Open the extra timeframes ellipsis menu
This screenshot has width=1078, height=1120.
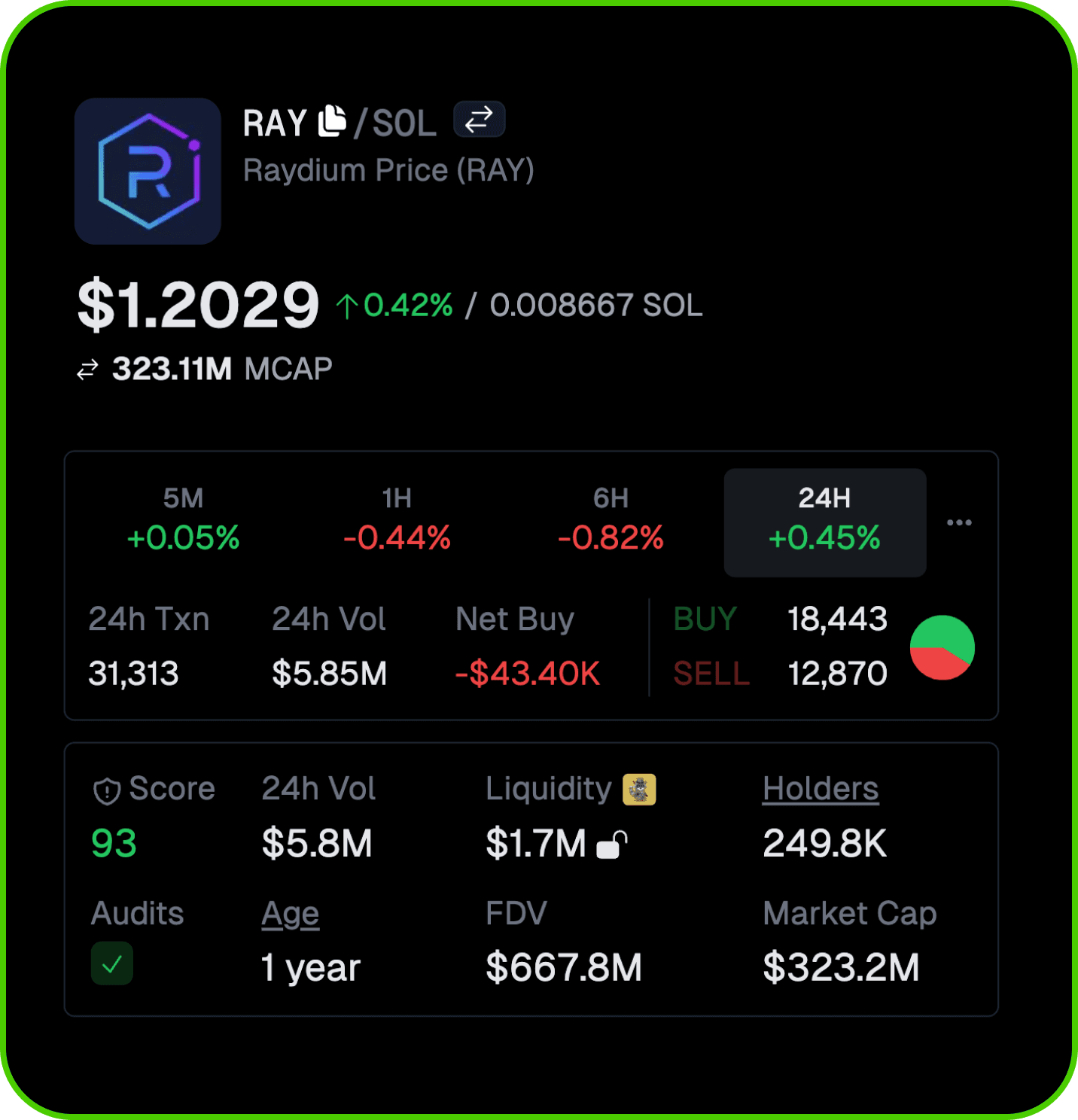(x=959, y=522)
